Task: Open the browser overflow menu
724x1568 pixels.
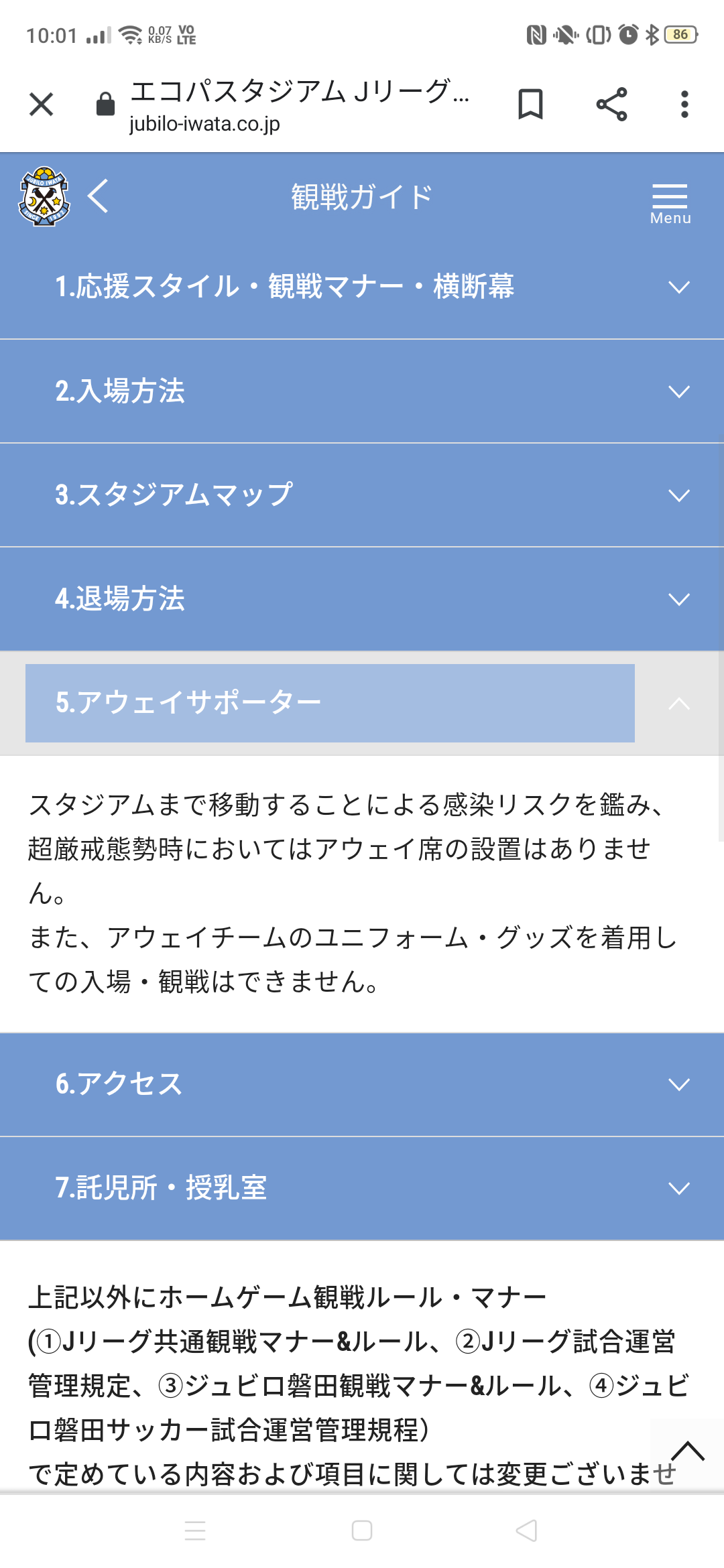Action: pyautogui.click(x=684, y=105)
